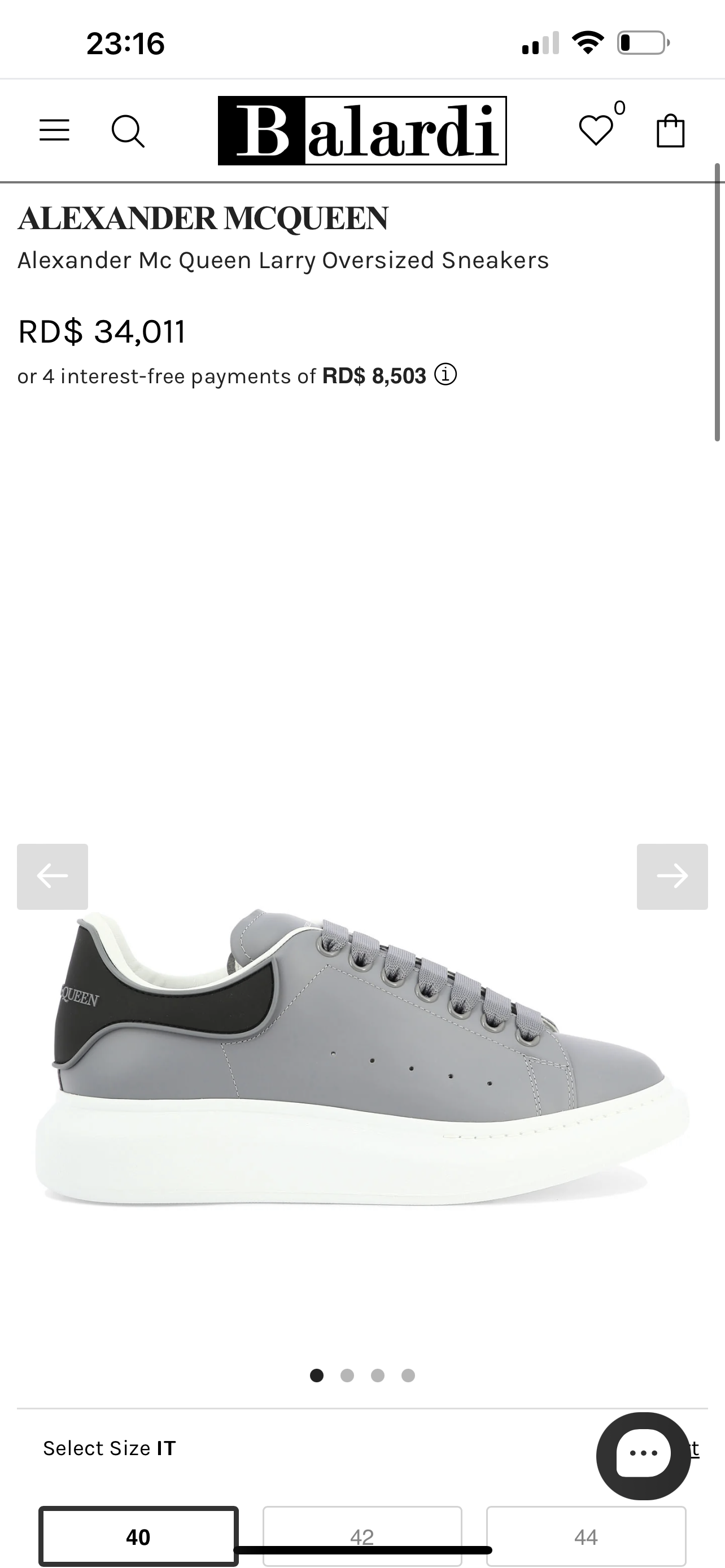This screenshot has height=1568, width=725.
Task: Open the hamburger menu
Action: pyautogui.click(x=54, y=130)
